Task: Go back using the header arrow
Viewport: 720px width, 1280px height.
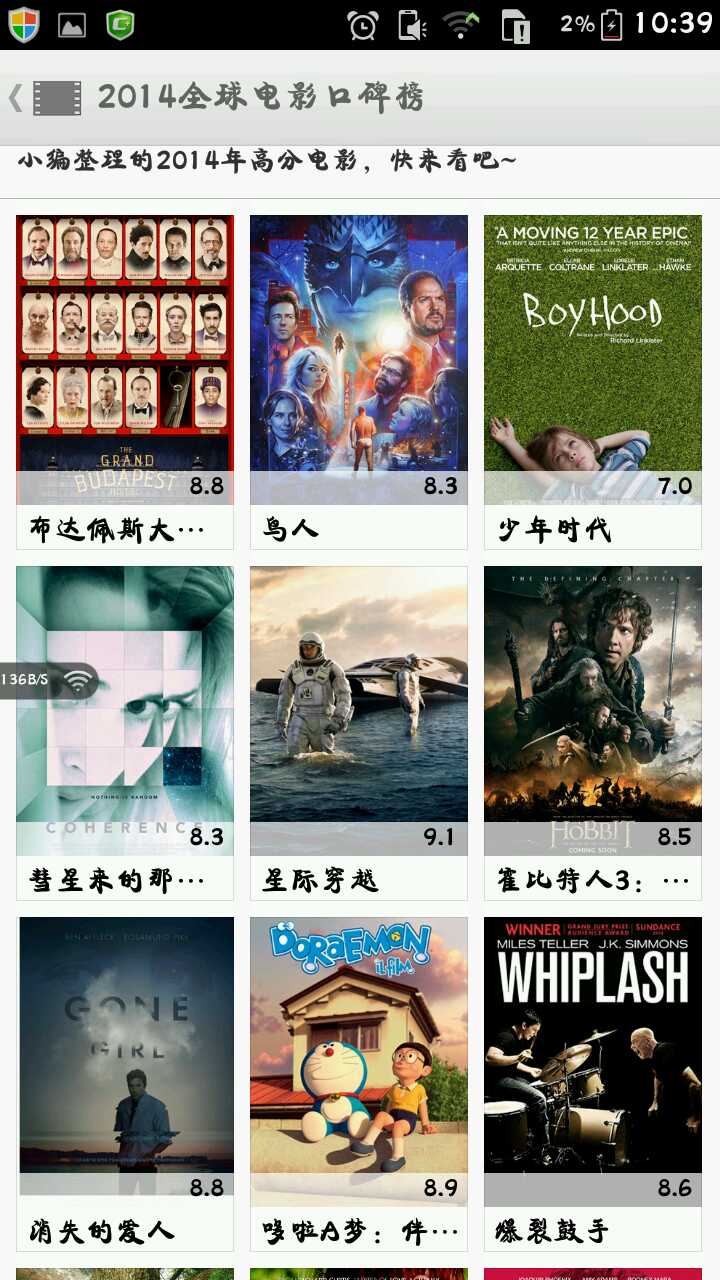Action: [x=17, y=98]
